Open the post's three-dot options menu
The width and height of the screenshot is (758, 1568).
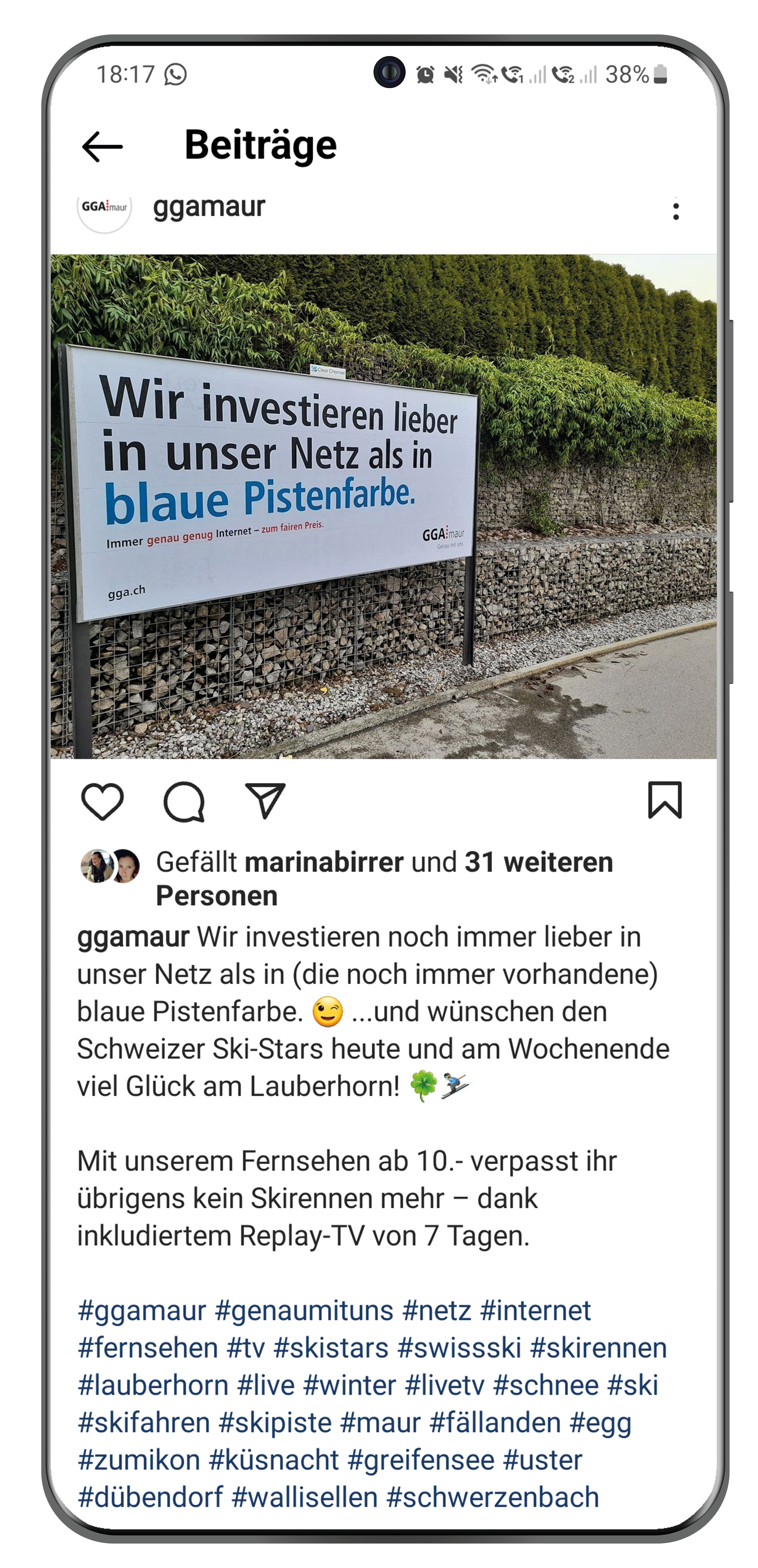click(x=676, y=211)
